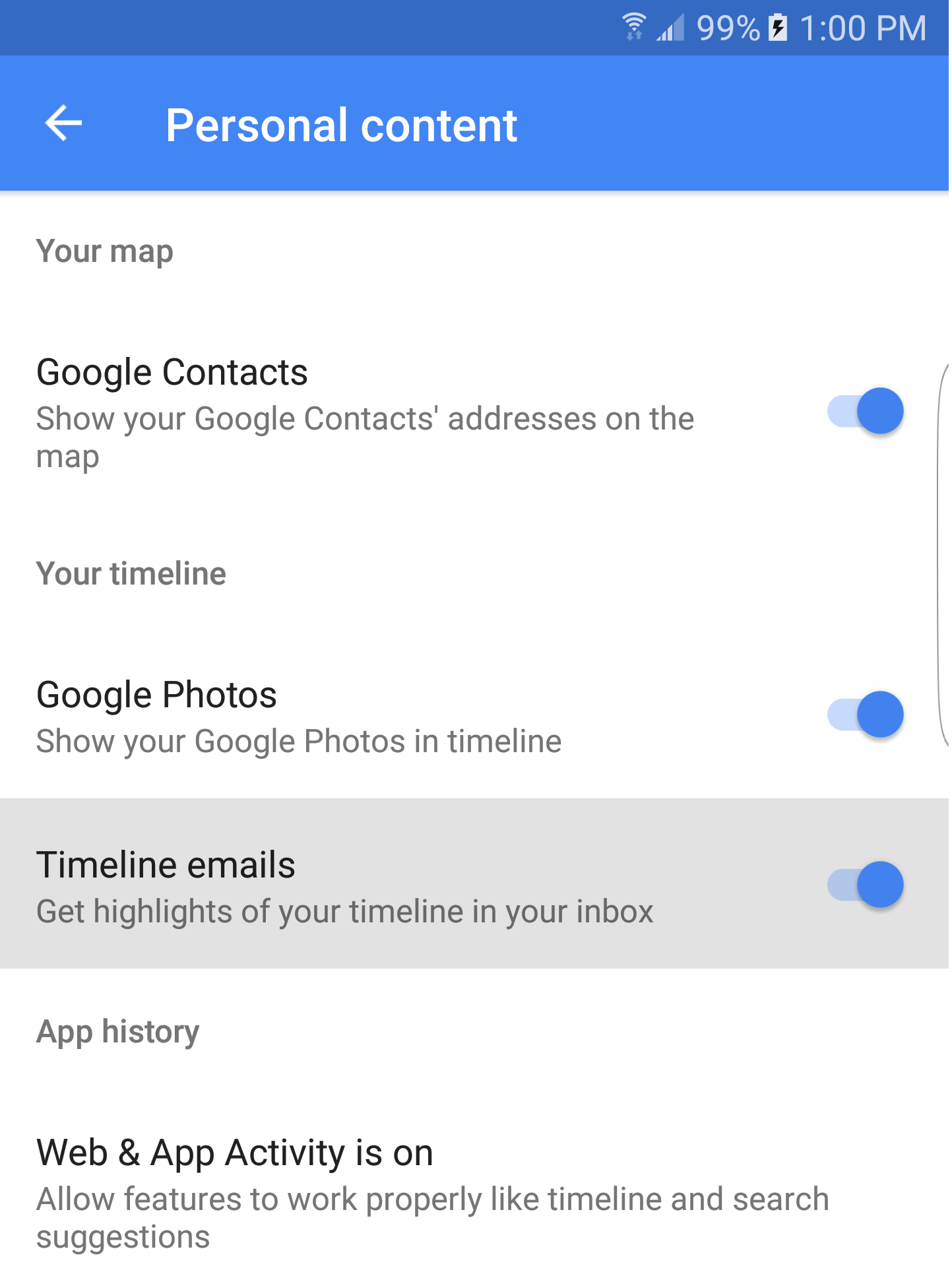Tap the Personal content title
Image resolution: width=952 pixels, height=1276 pixels.
340,125
